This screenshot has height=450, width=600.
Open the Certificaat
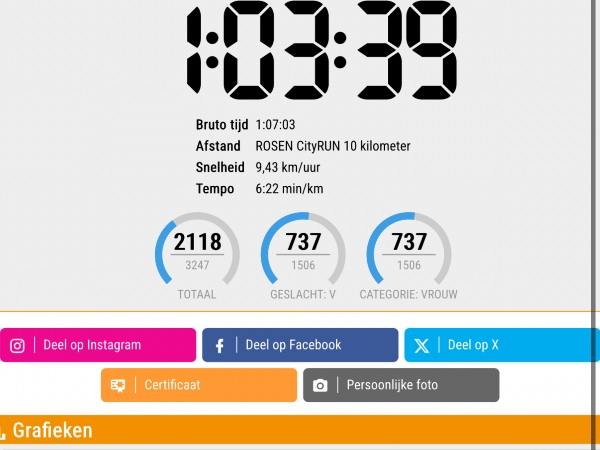199,385
